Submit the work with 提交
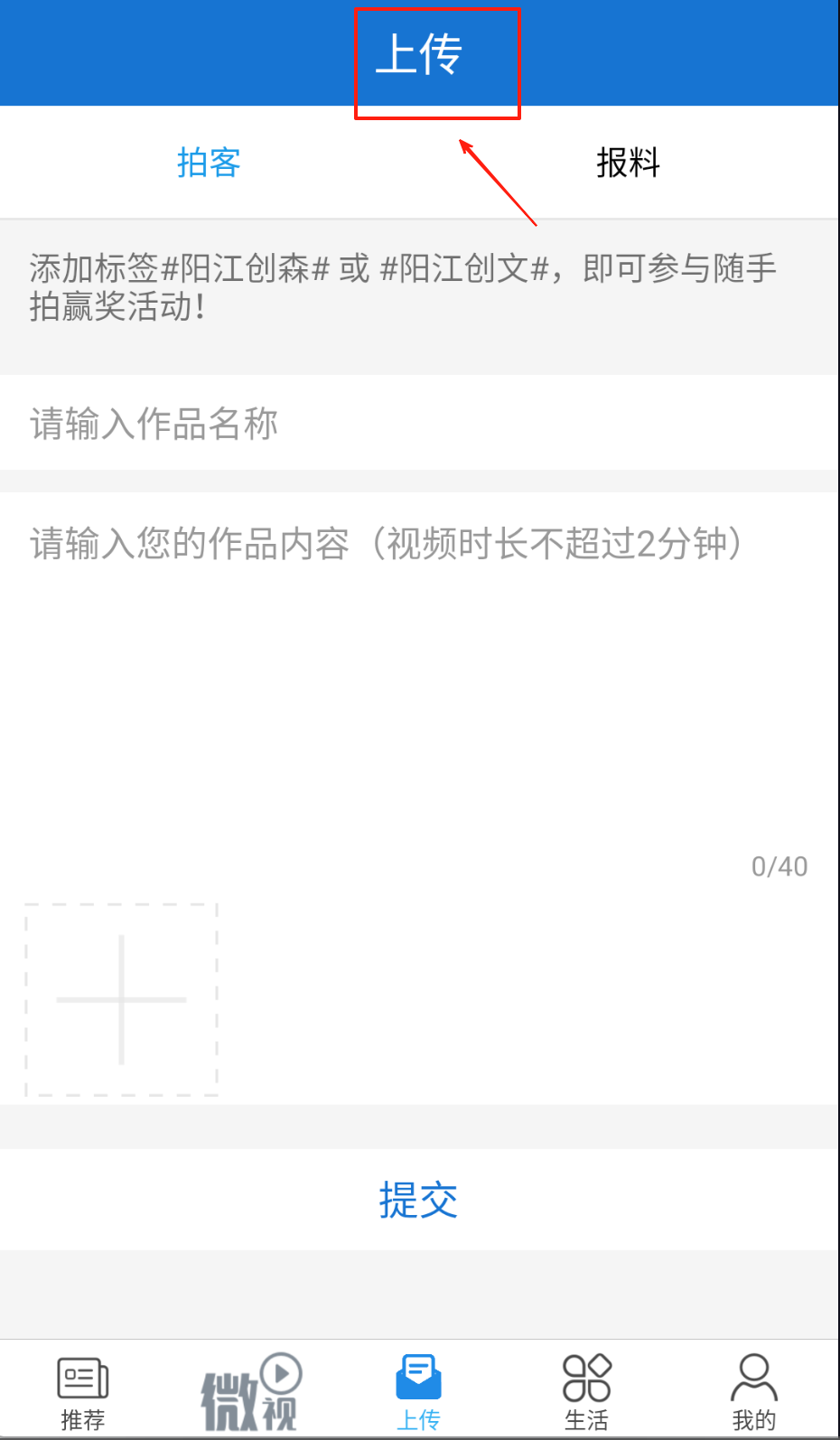The height and width of the screenshot is (1440, 840). tap(419, 1200)
